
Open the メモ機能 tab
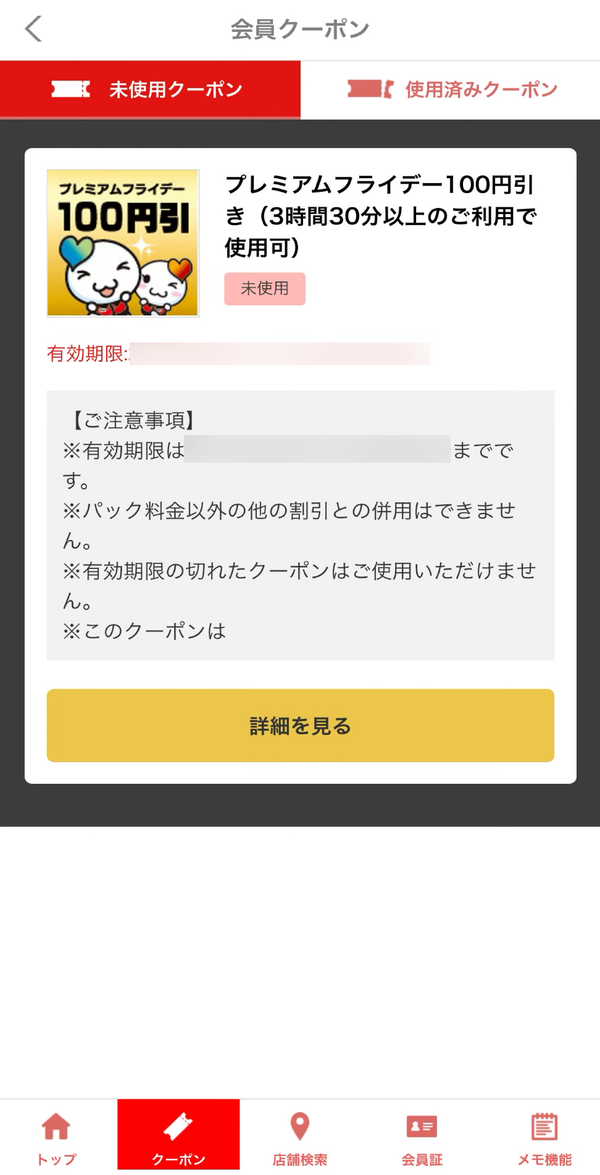pyautogui.click(x=544, y=1138)
